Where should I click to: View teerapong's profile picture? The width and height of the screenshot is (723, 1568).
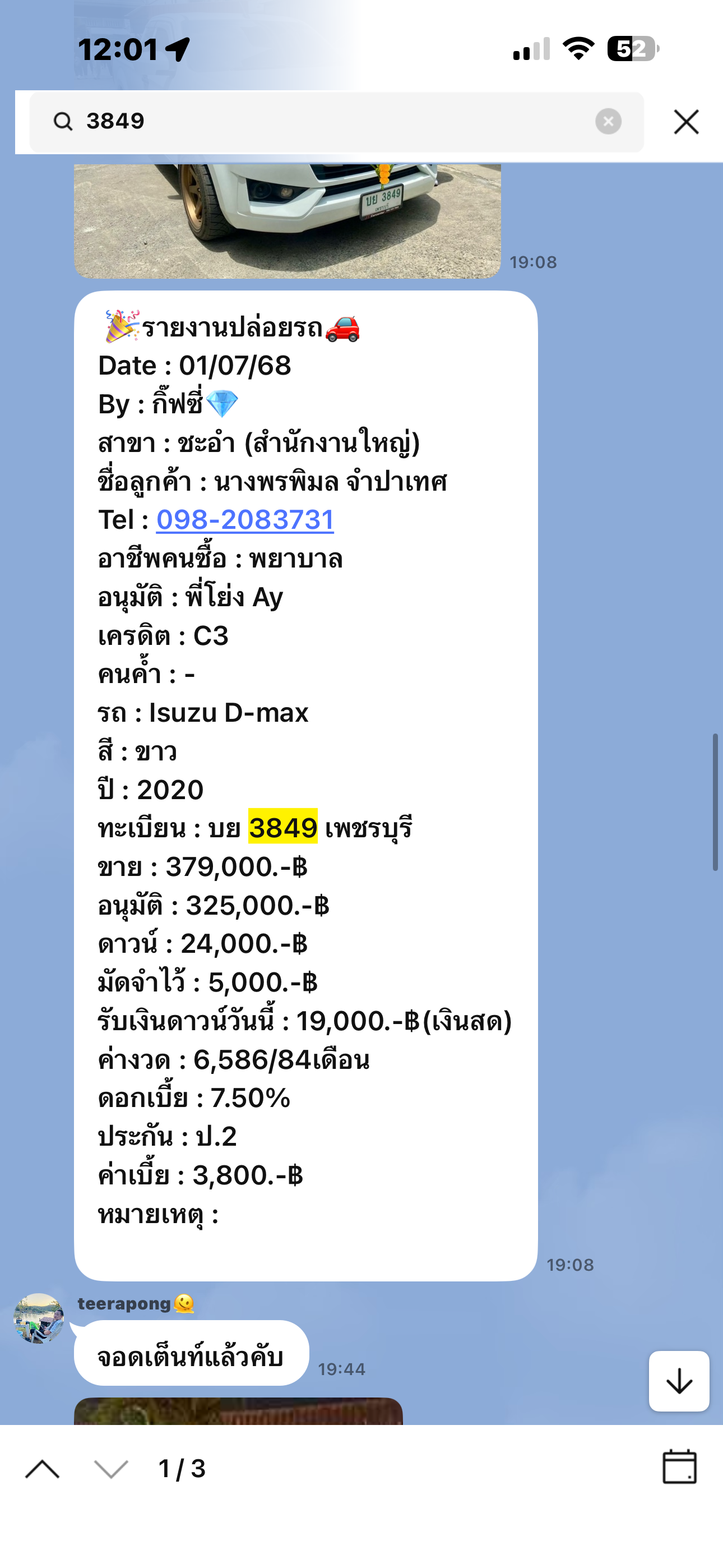39,1318
